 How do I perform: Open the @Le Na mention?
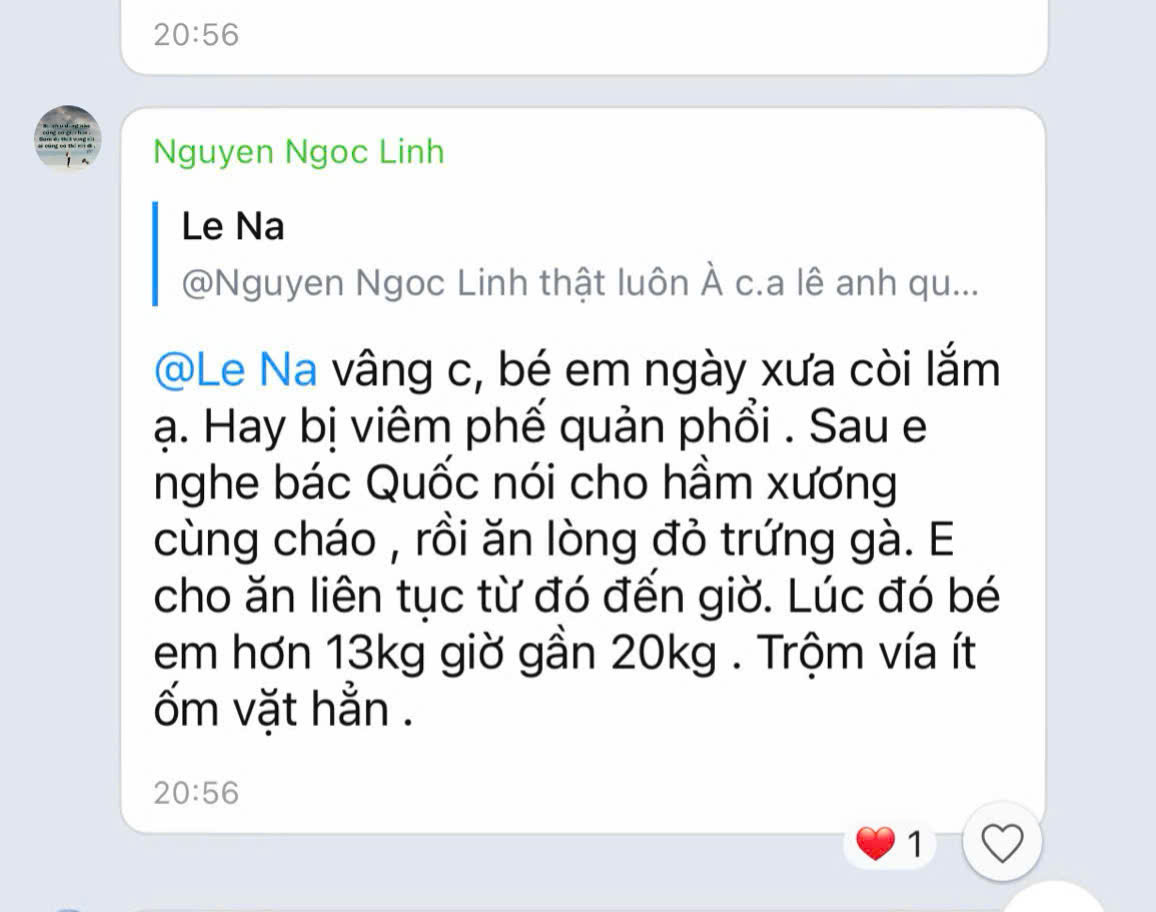(x=236, y=371)
